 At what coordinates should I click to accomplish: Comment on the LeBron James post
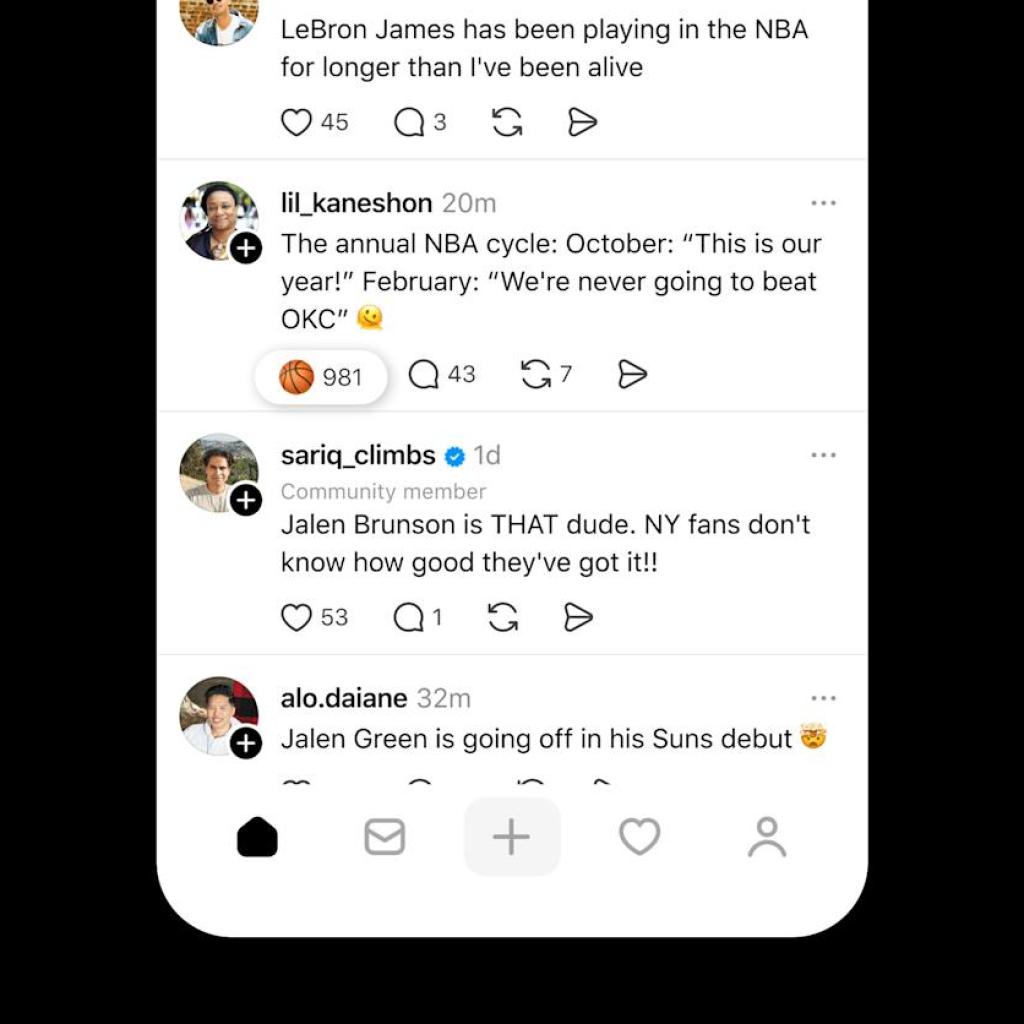click(x=409, y=122)
